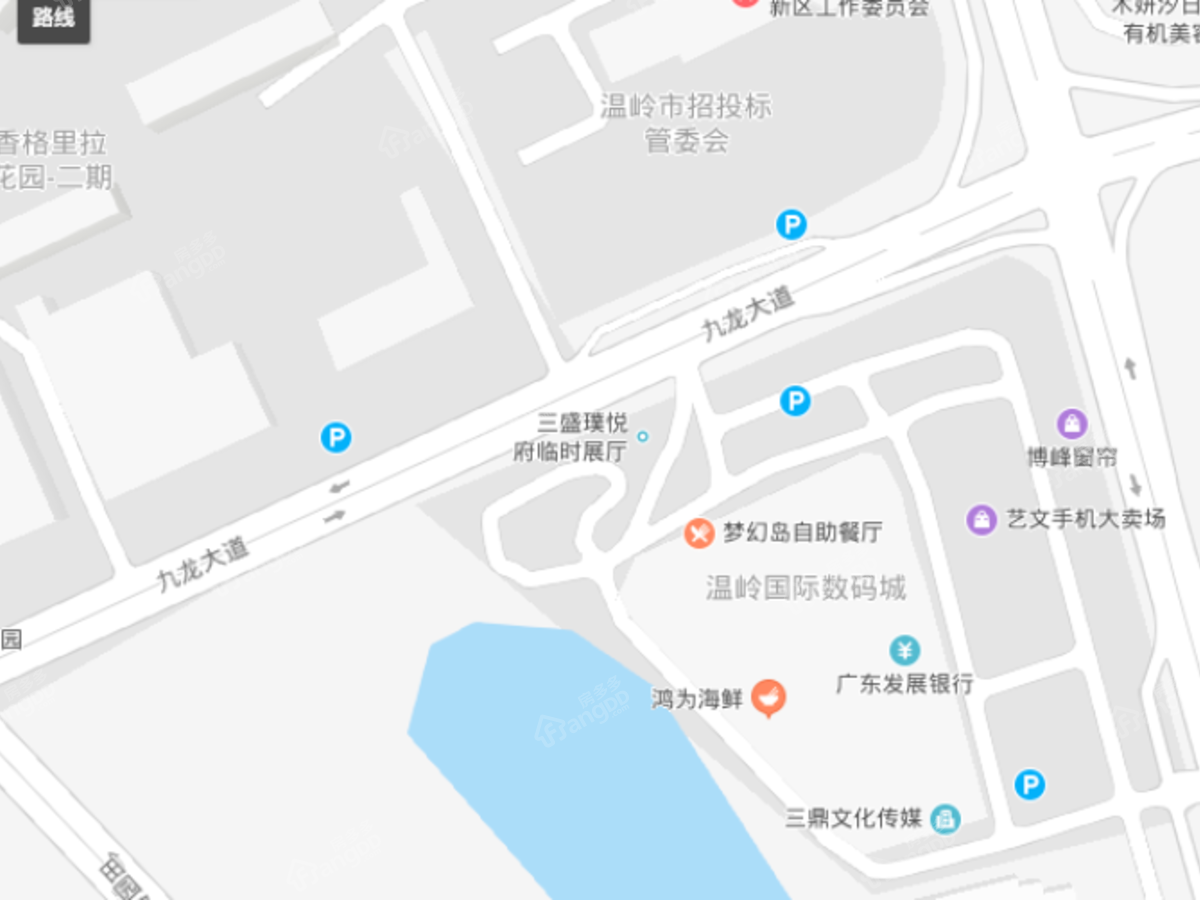The width and height of the screenshot is (1200, 900).
Task: Open the 博峰窗帘 shop marker
Action: tap(1072, 424)
